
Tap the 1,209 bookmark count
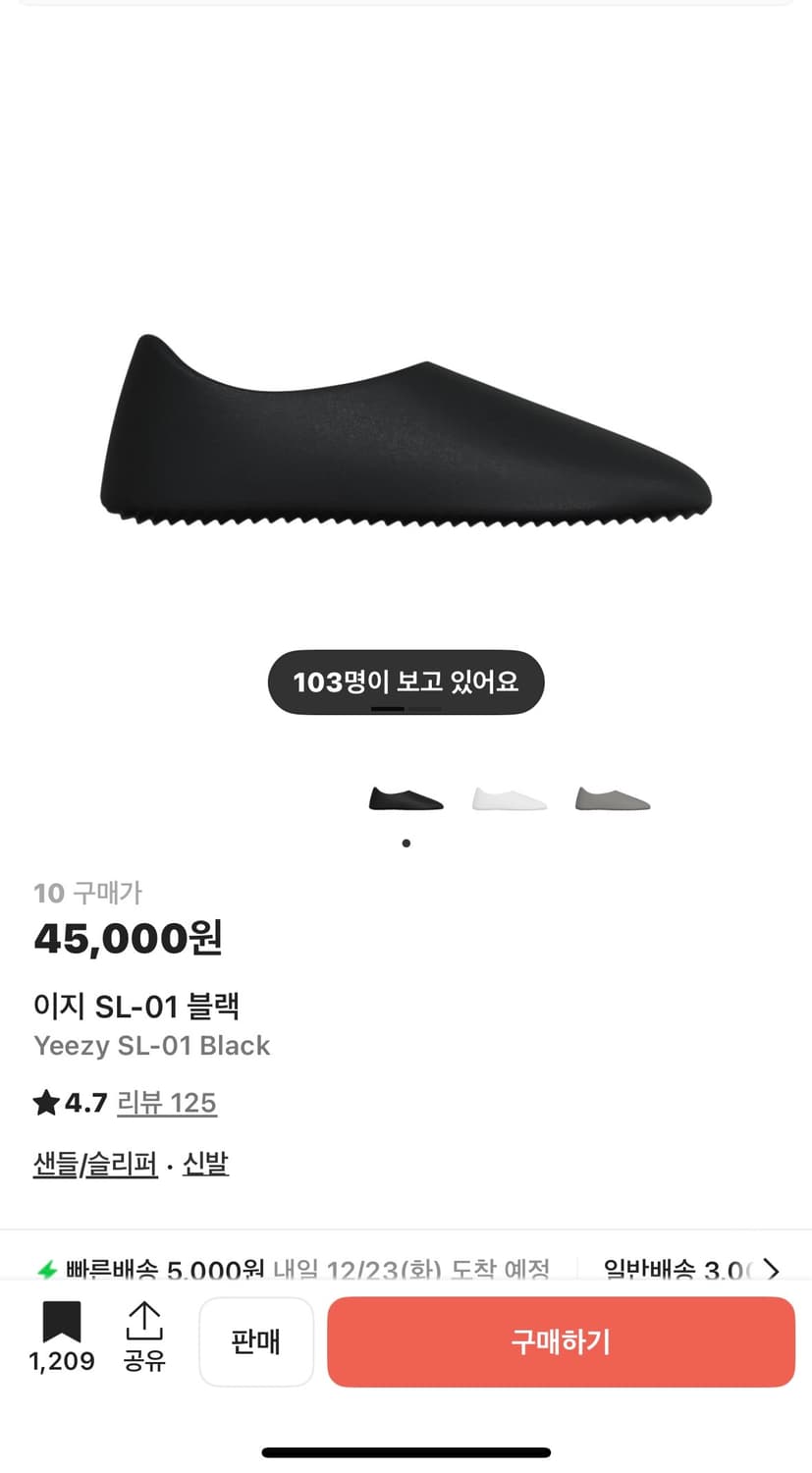click(62, 1361)
